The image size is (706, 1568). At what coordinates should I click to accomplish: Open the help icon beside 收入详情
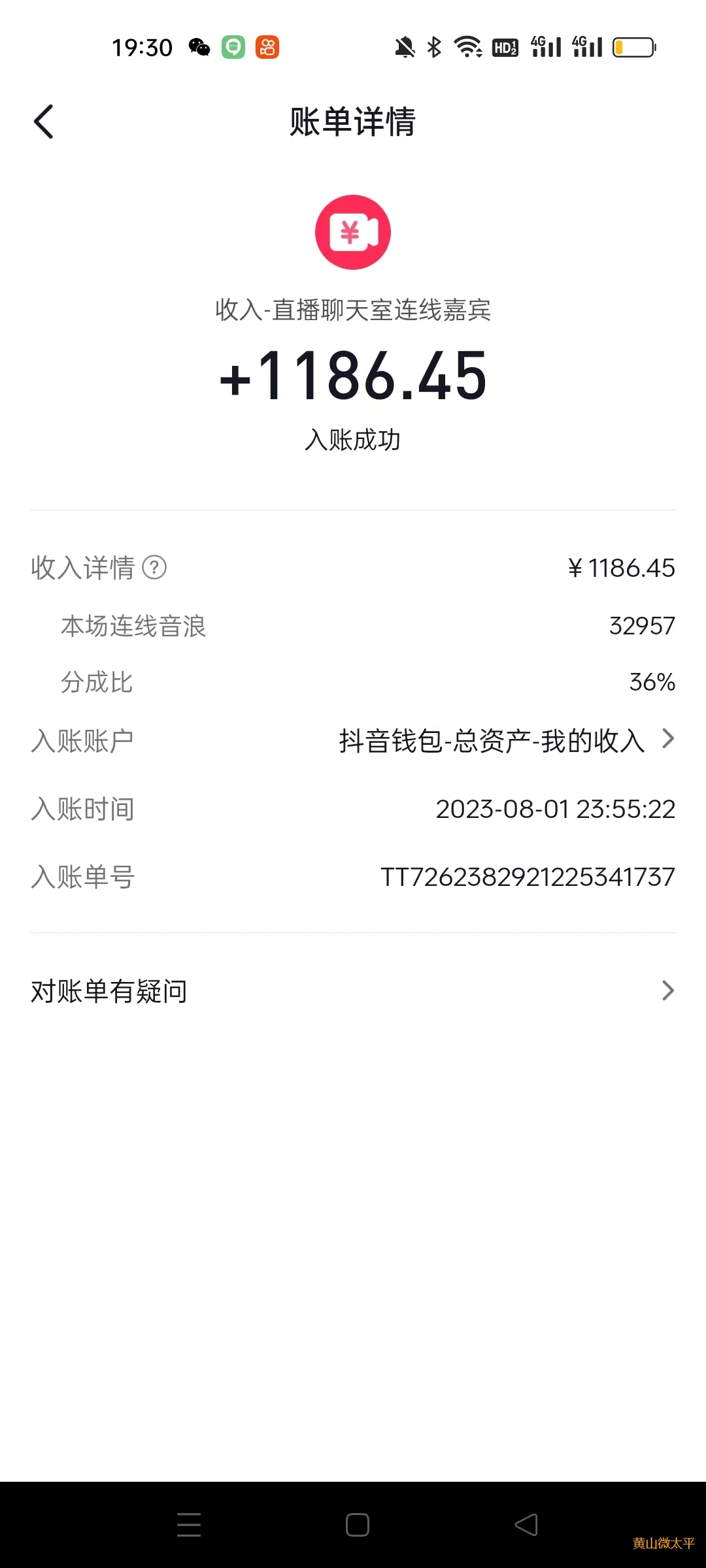point(154,567)
